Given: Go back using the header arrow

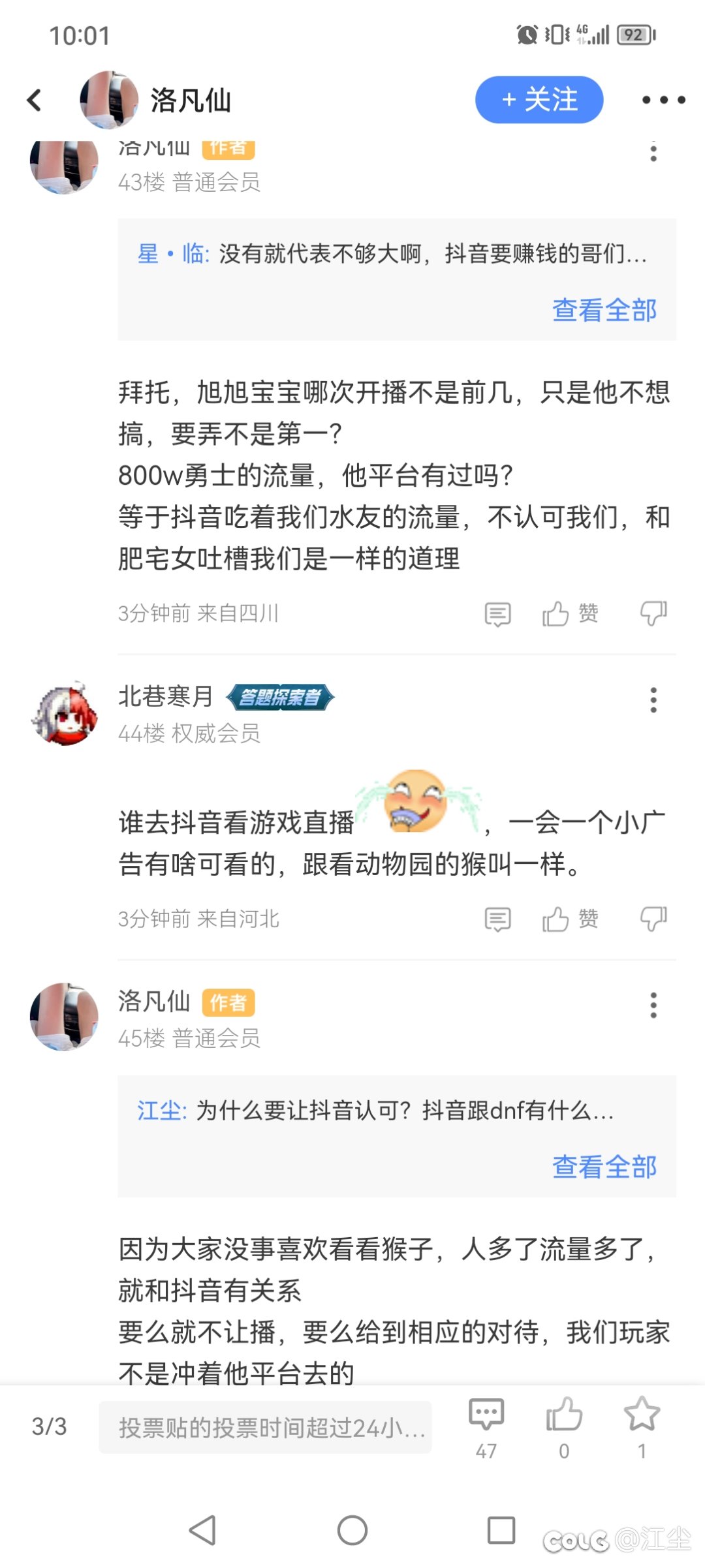Looking at the screenshot, I should pos(35,100).
